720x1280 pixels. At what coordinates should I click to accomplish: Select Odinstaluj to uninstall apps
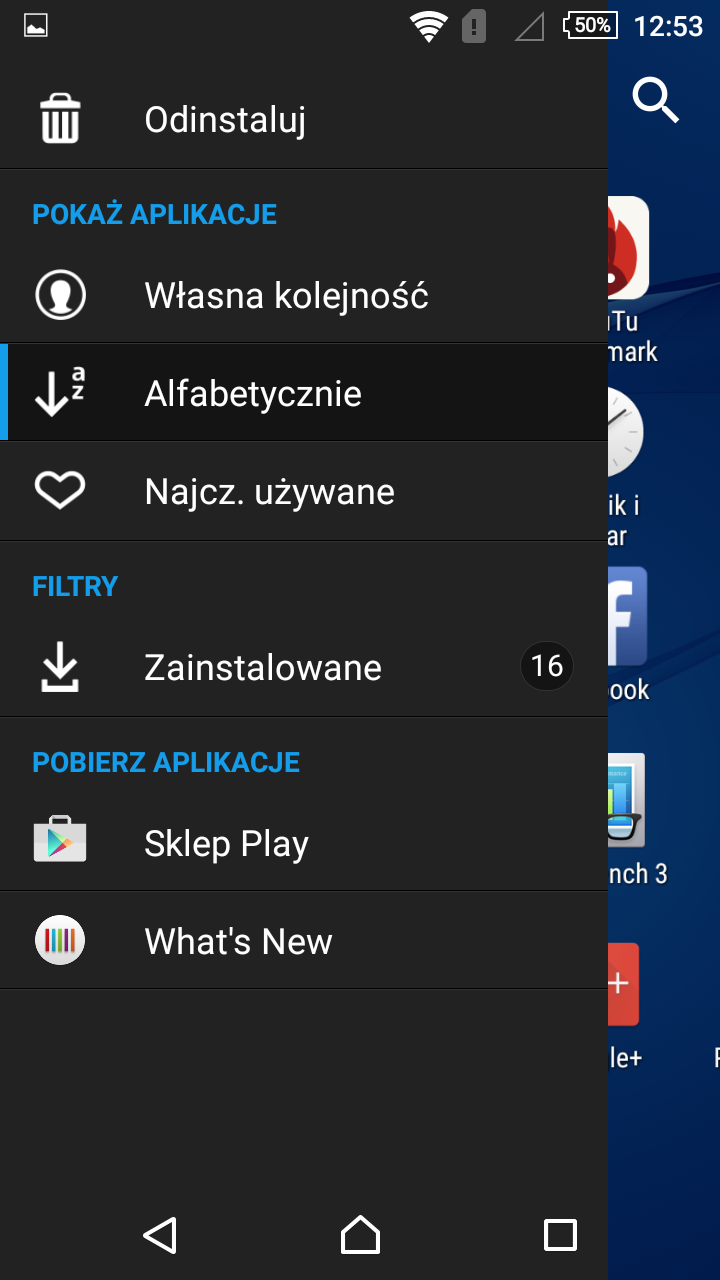point(304,120)
